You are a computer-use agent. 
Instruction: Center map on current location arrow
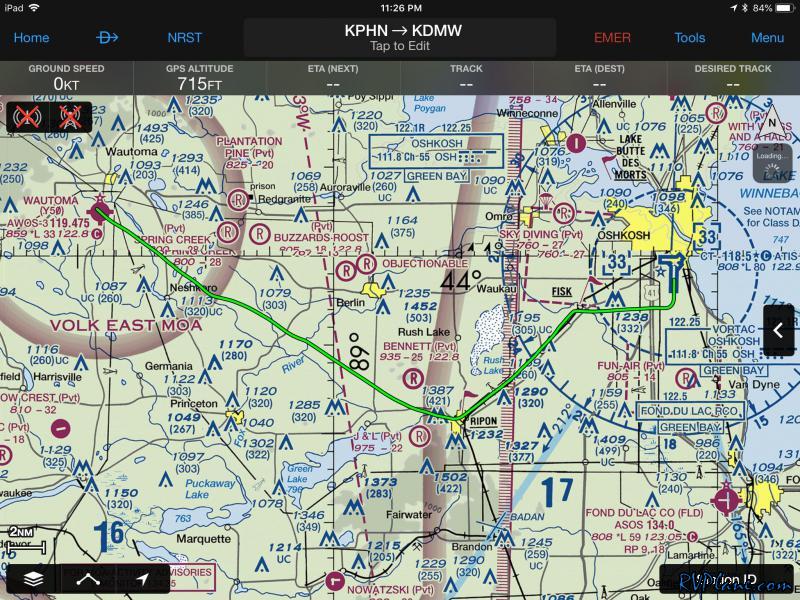click(x=141, y=579)
